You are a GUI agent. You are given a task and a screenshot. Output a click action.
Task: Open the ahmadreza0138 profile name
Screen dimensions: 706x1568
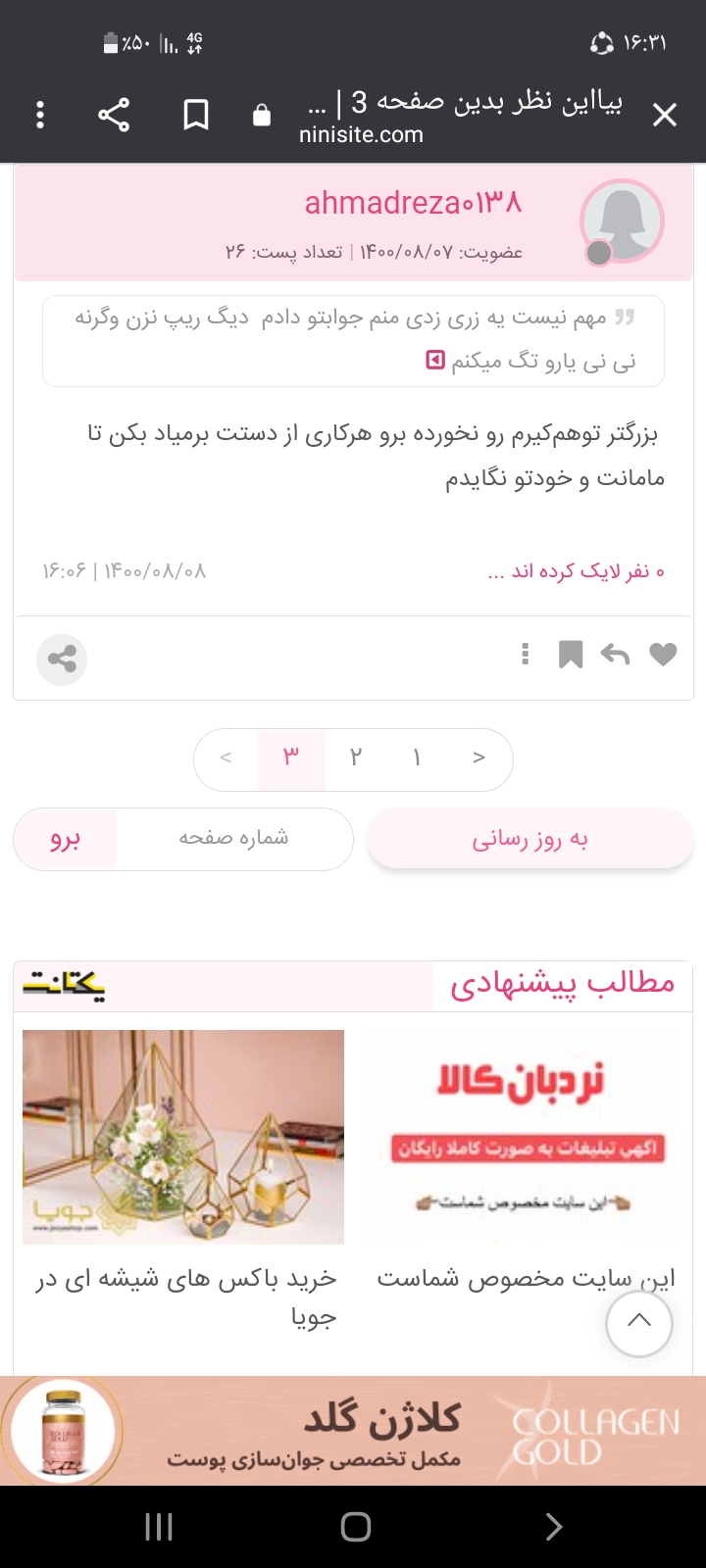coord(413,203)
